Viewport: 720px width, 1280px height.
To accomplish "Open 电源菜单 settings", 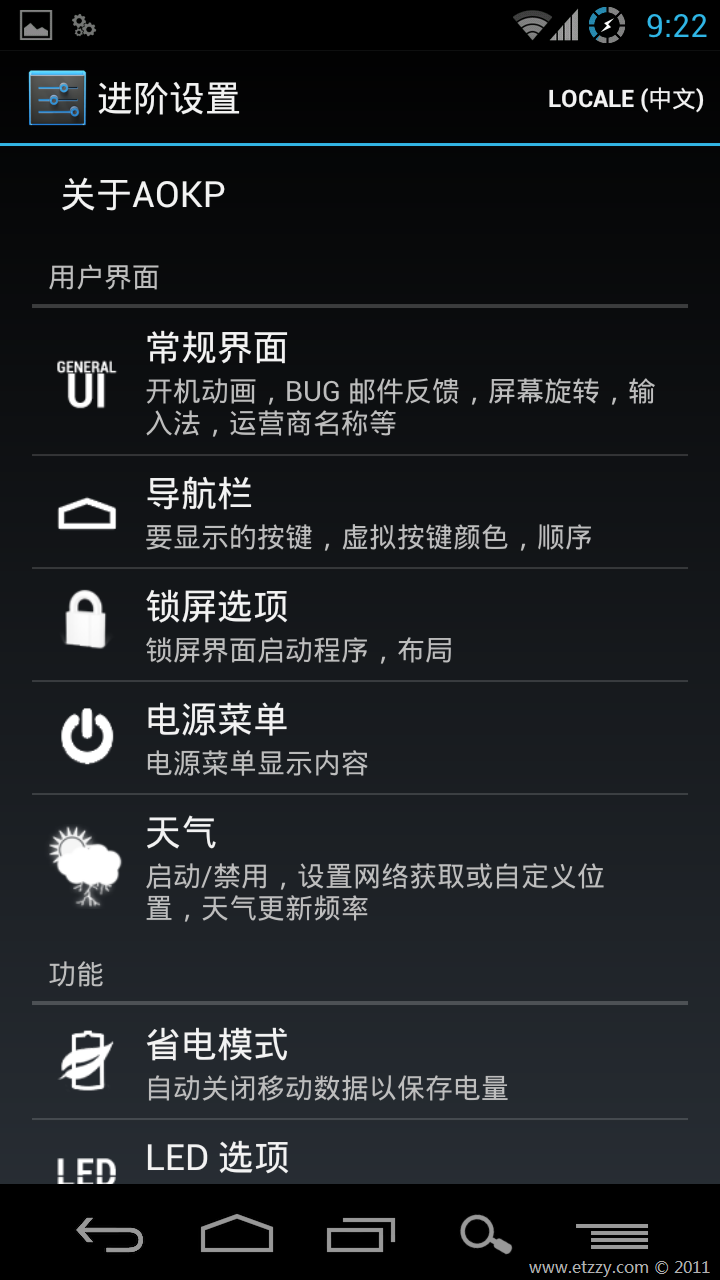I will 360,738.
